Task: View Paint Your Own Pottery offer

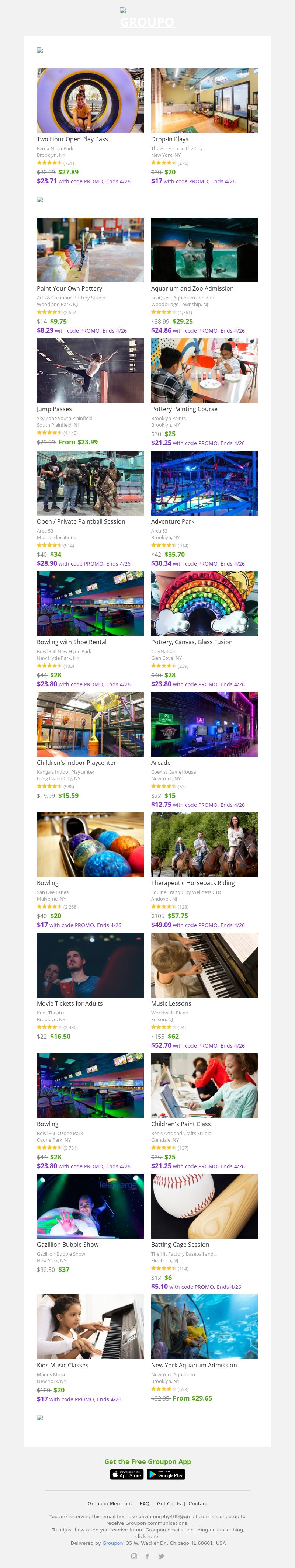Action: [90, 250]
